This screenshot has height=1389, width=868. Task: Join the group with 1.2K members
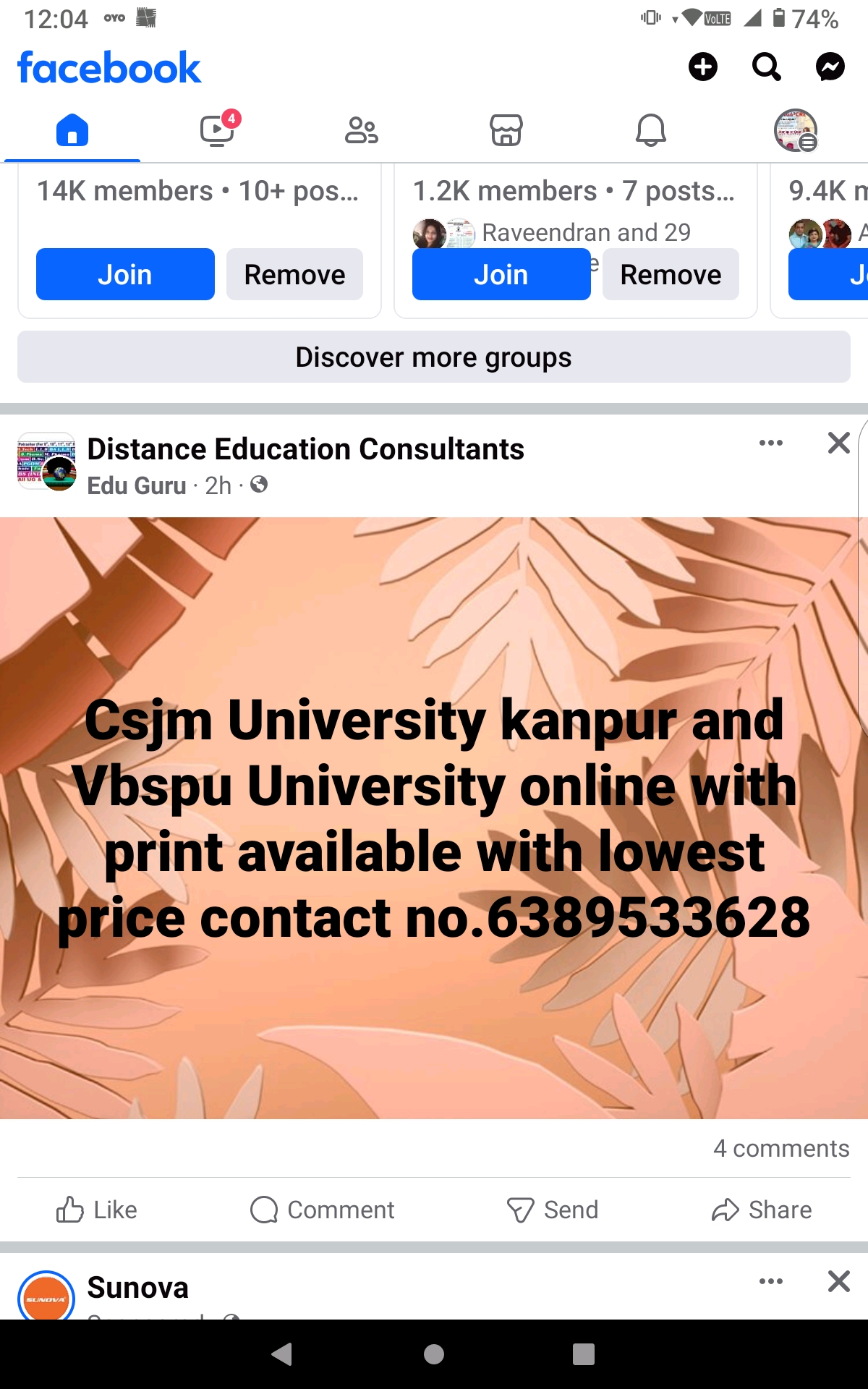coord(501,275)
